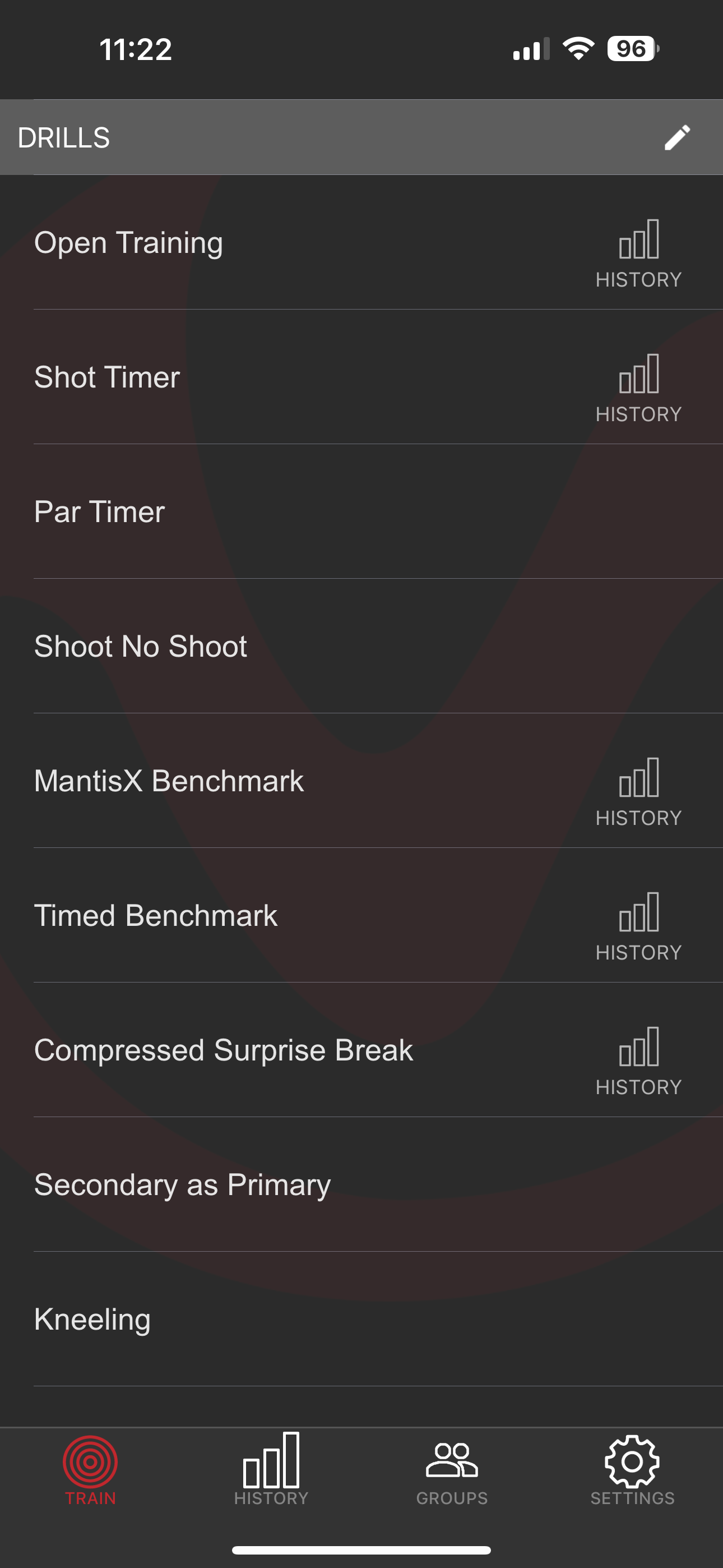
Task: Launch the MantisX Benchmark drill
Action: [x=169, y=781]
